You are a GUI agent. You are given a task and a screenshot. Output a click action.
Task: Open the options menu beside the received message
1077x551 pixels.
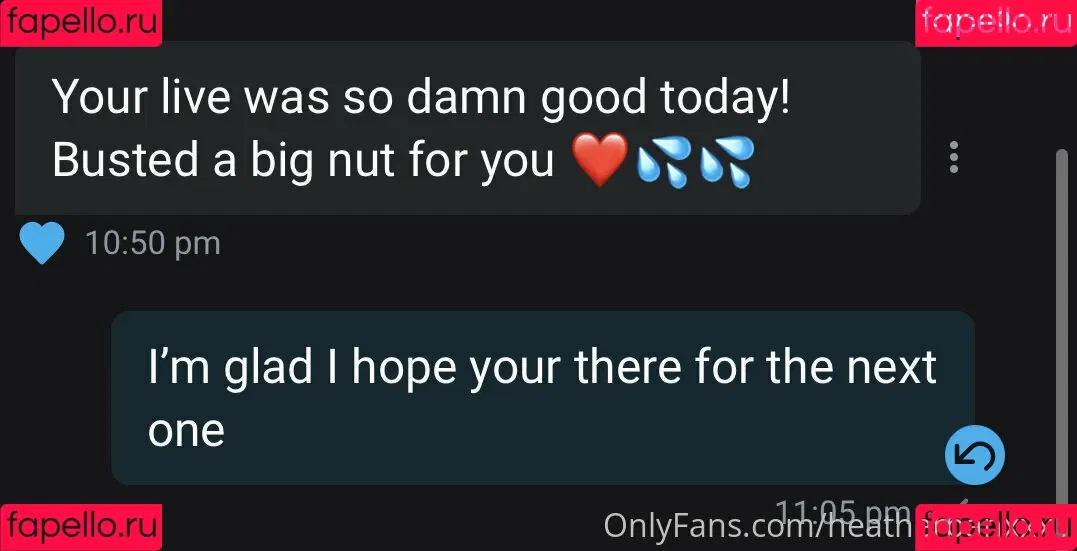[954, 157]
